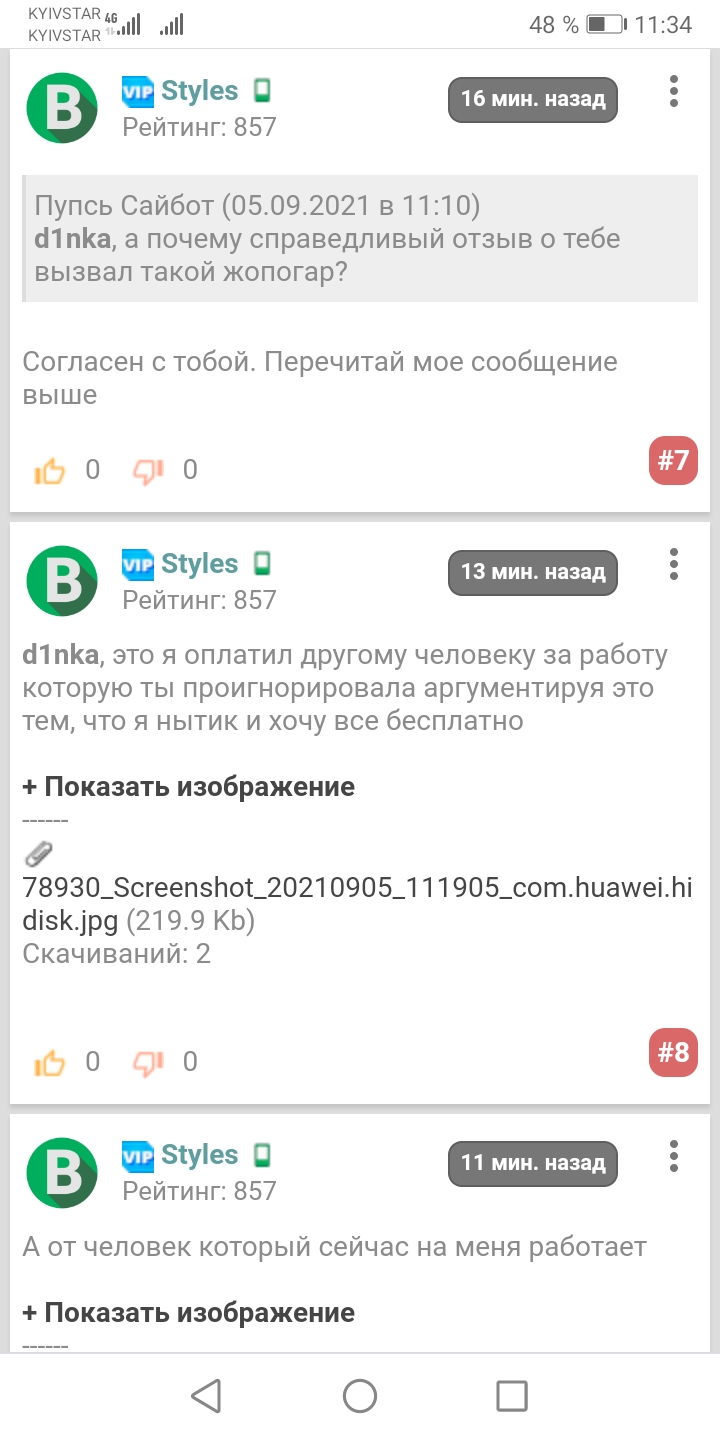The height and width of the screenshot is (1440, 720).
Task: Tap d1nka username in post #8
Action: (61, 656)
